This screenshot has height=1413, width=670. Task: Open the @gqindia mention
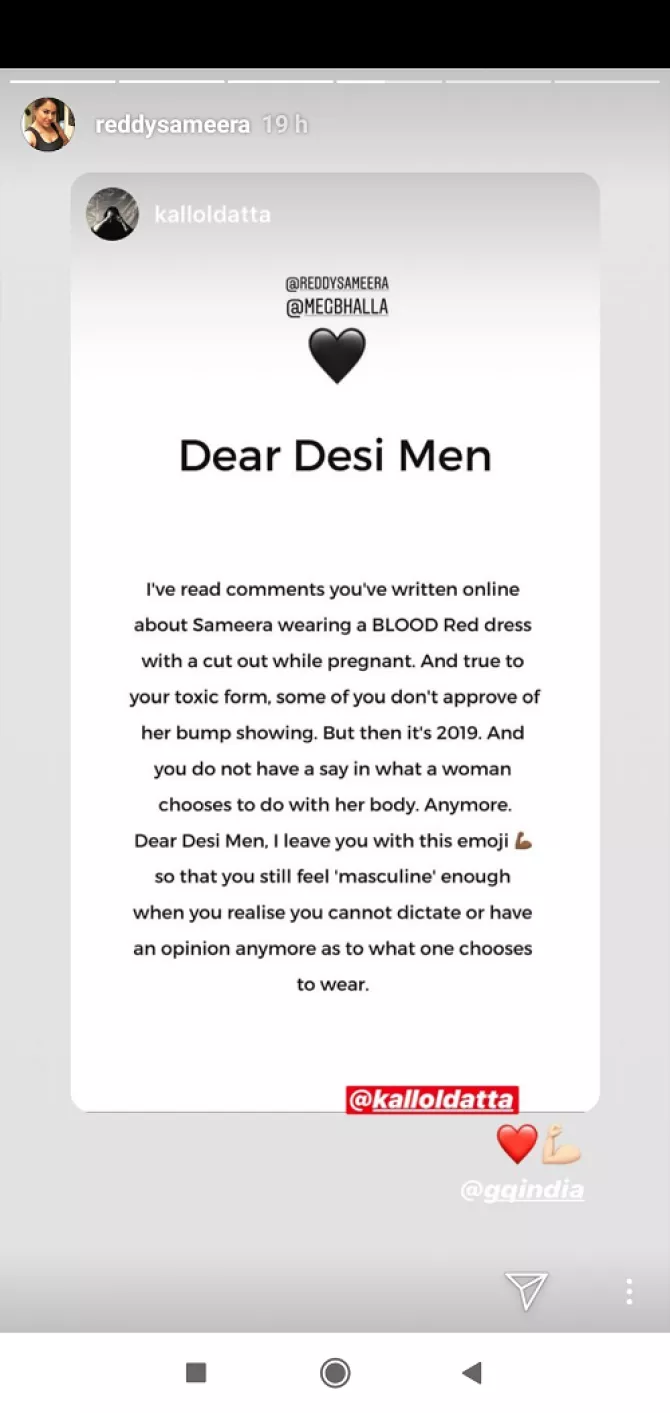click(521, 1190)
